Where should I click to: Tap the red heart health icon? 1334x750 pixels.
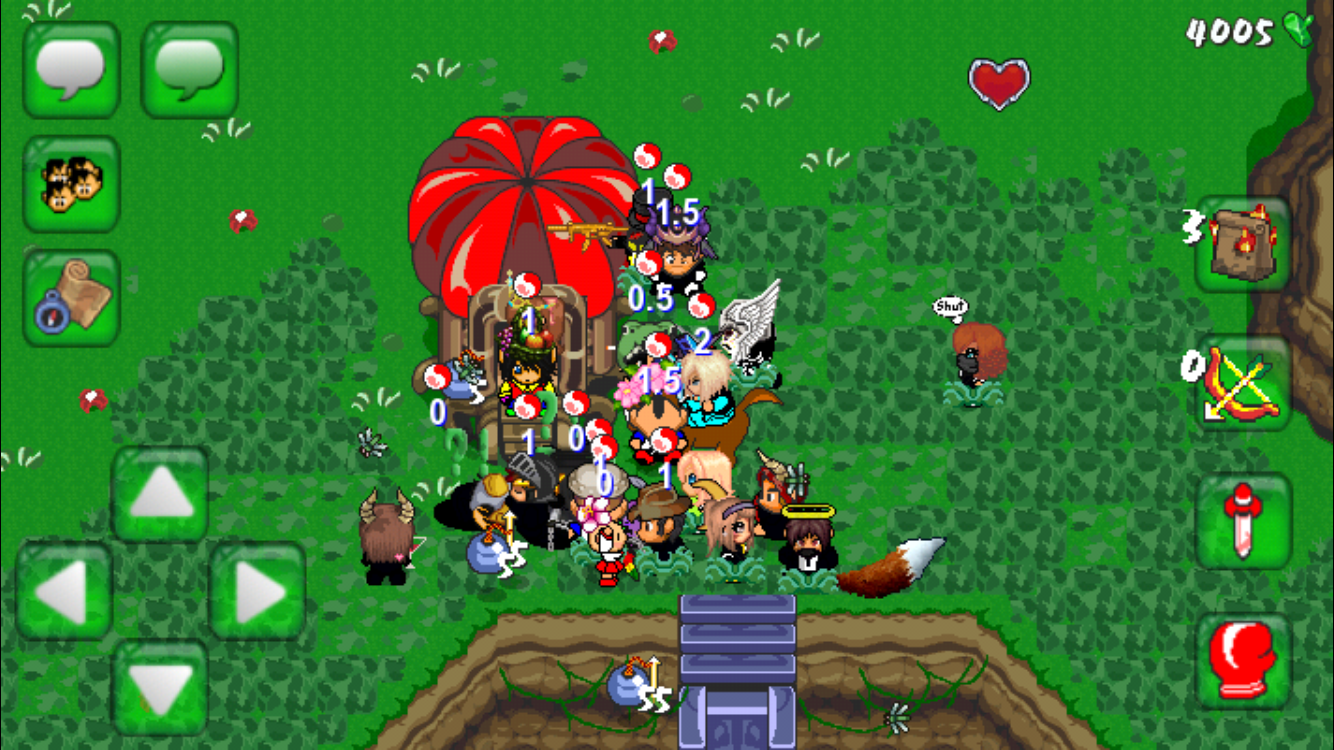point(998,83)
